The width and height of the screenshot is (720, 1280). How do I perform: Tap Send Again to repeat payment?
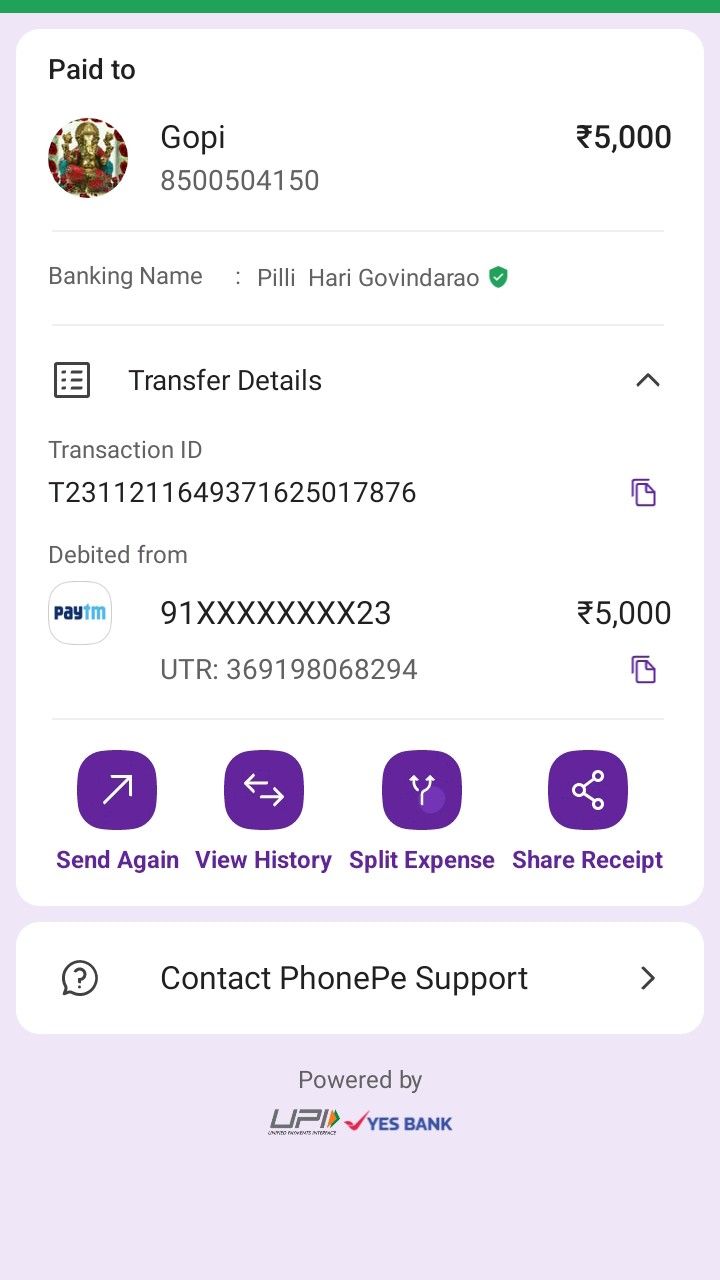[117, 790]
